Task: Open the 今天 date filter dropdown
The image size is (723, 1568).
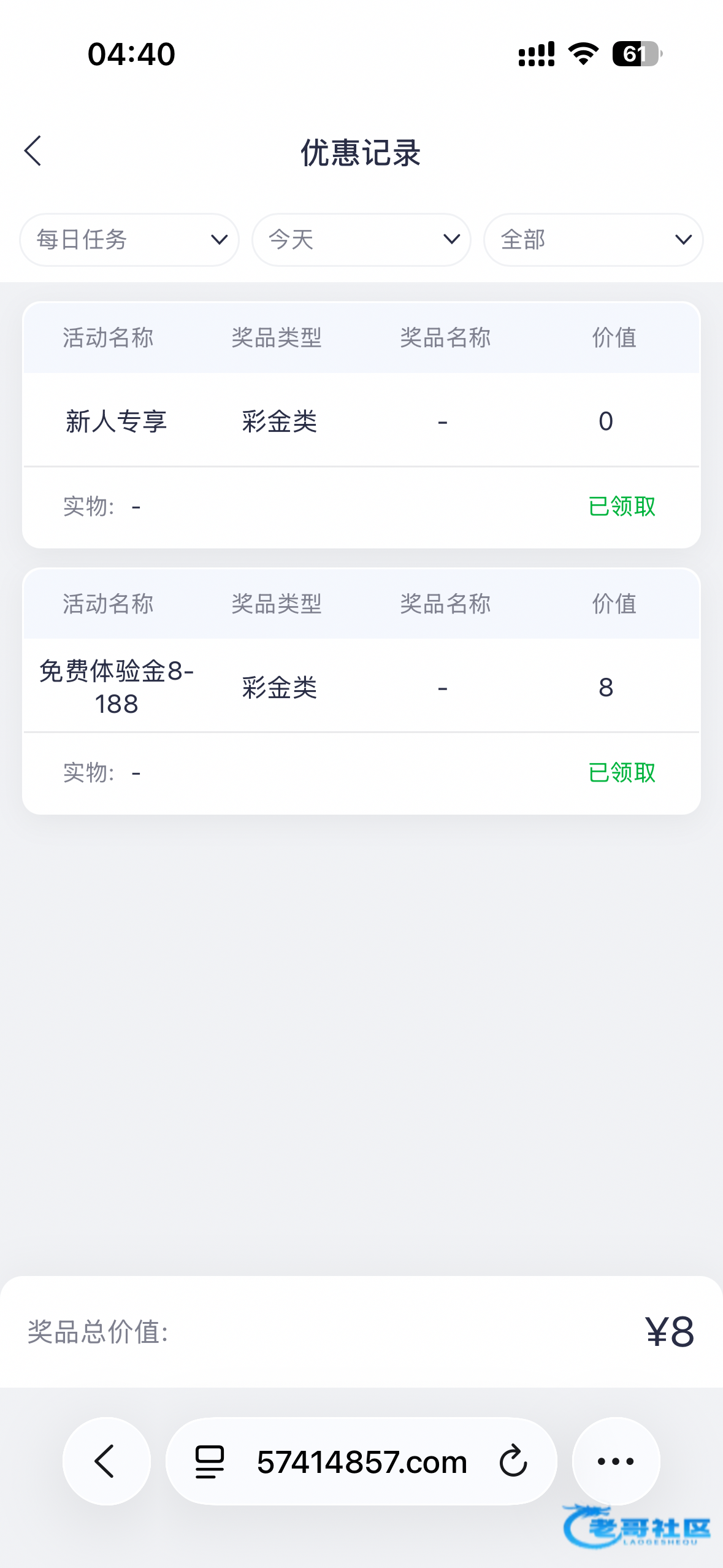Action: click(x=361, y=239)
